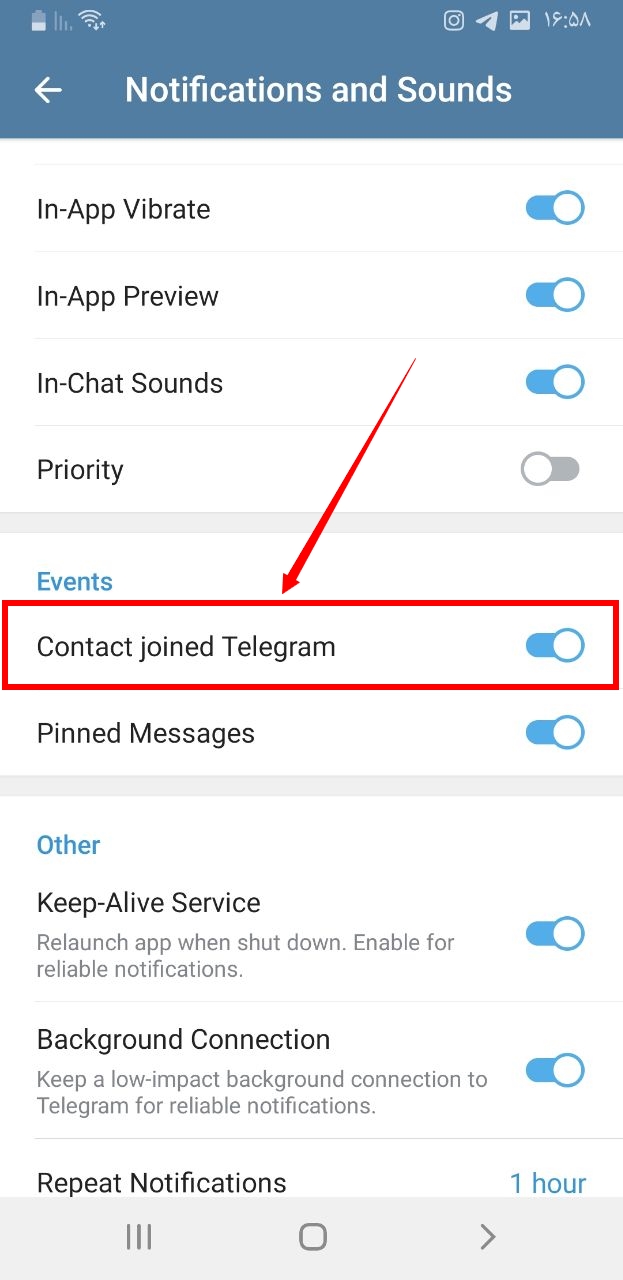Disable Contact joined Telegram notifications
The height and width of the screenshot is (1280, 623).
[555, 646]
